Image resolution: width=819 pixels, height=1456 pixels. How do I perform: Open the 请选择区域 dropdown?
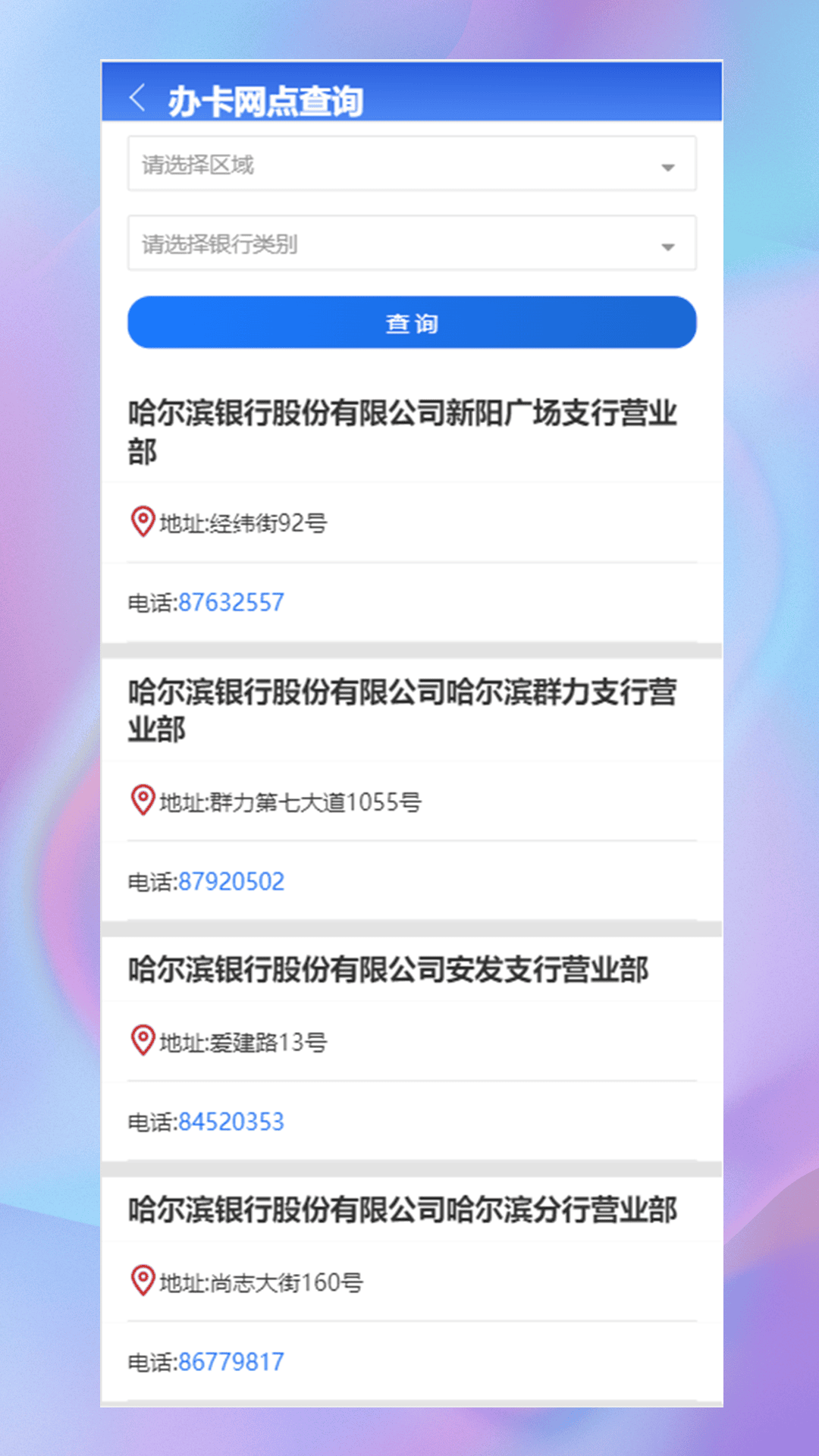pos(412,165)
